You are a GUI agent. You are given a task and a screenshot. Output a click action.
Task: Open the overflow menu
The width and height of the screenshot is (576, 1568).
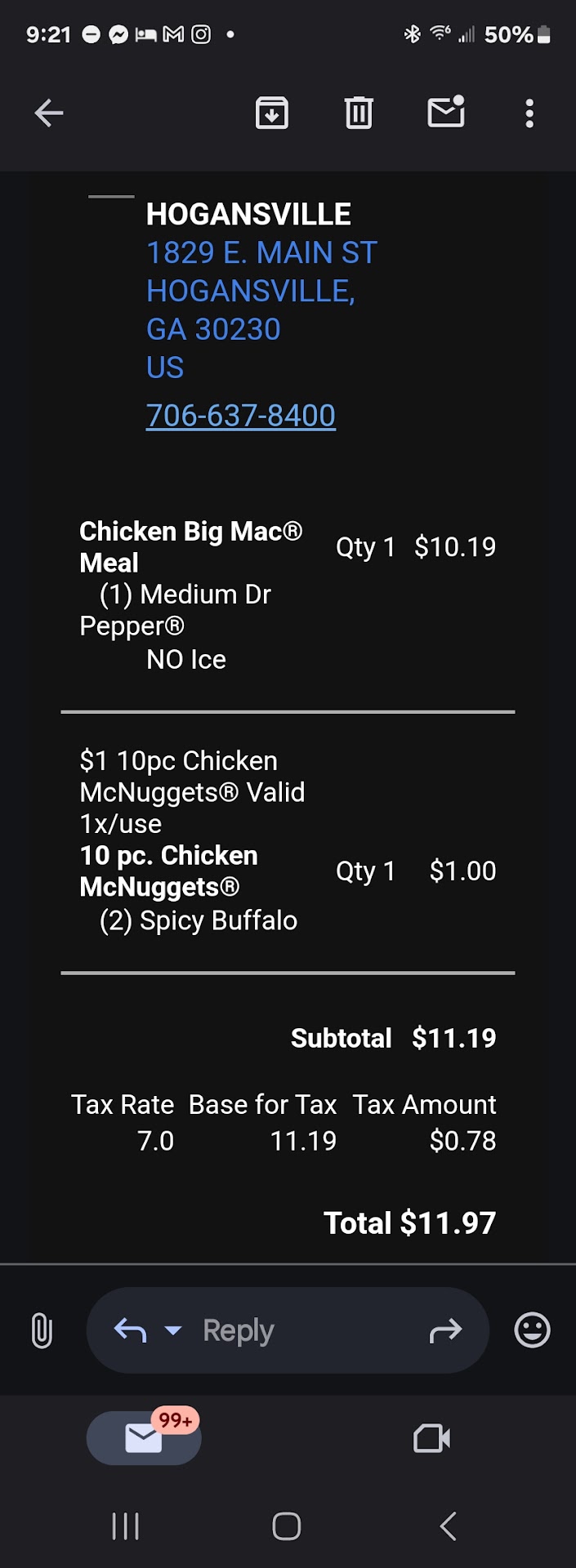pos(529,113)
